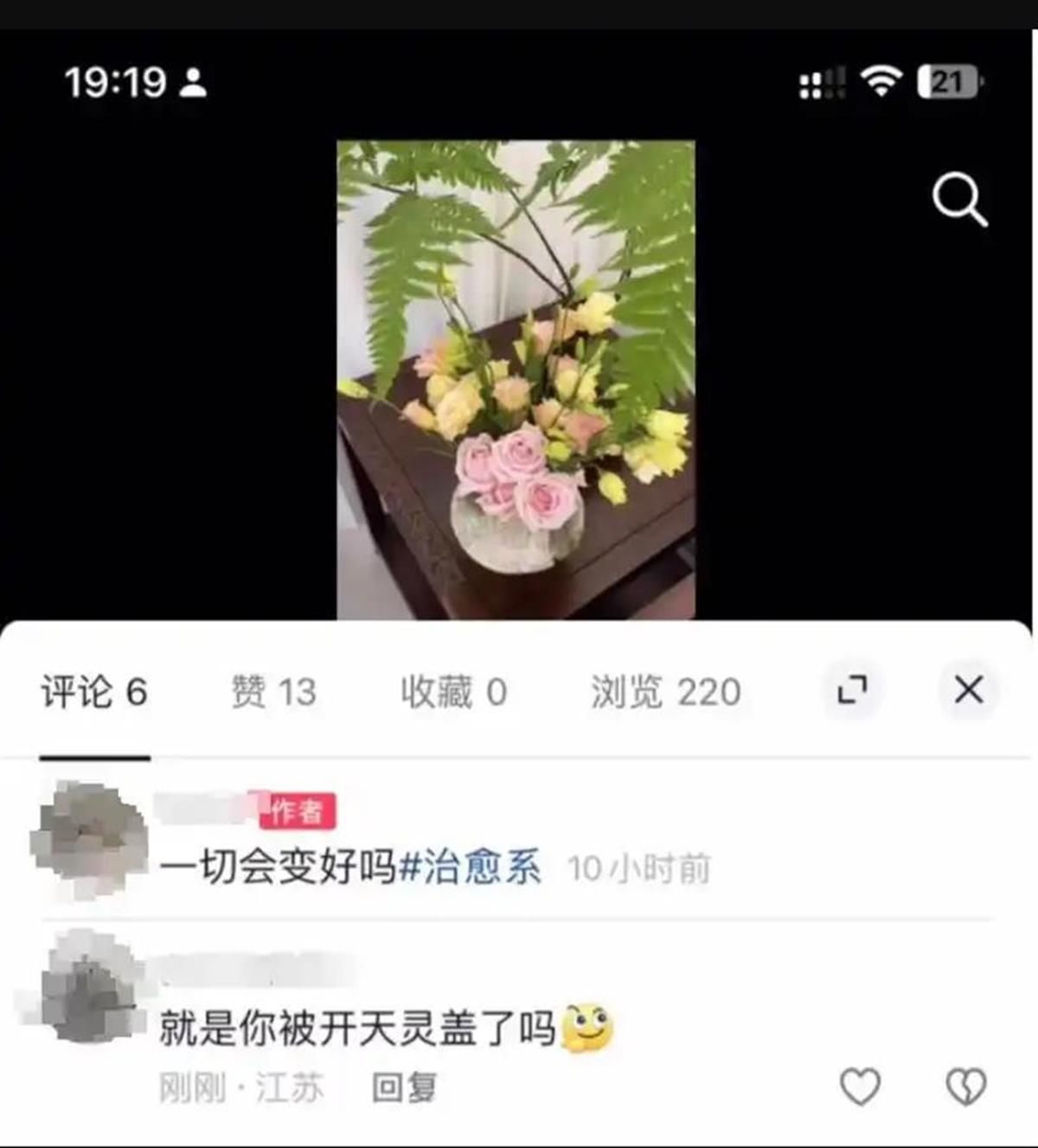Open the #治愈系 hashtag link

click(x=470, y=867)
